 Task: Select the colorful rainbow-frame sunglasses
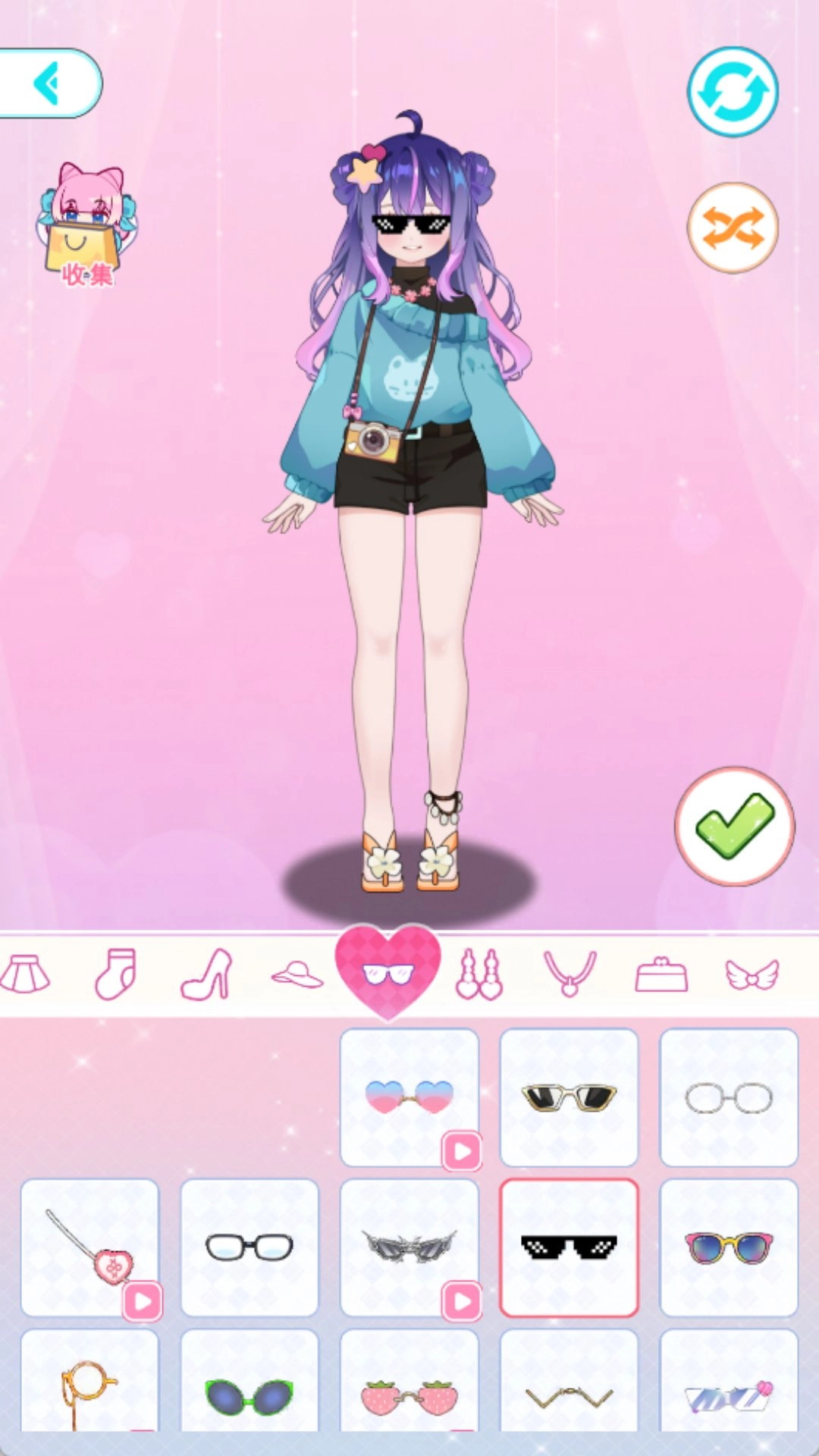point(729,1247)
